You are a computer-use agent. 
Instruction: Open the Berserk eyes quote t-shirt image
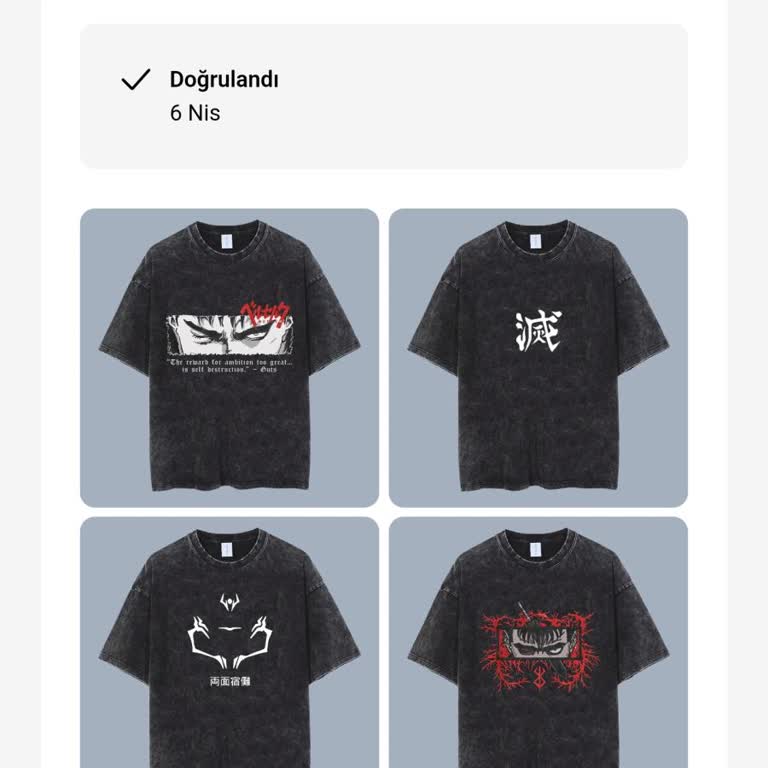coord(229,357)
